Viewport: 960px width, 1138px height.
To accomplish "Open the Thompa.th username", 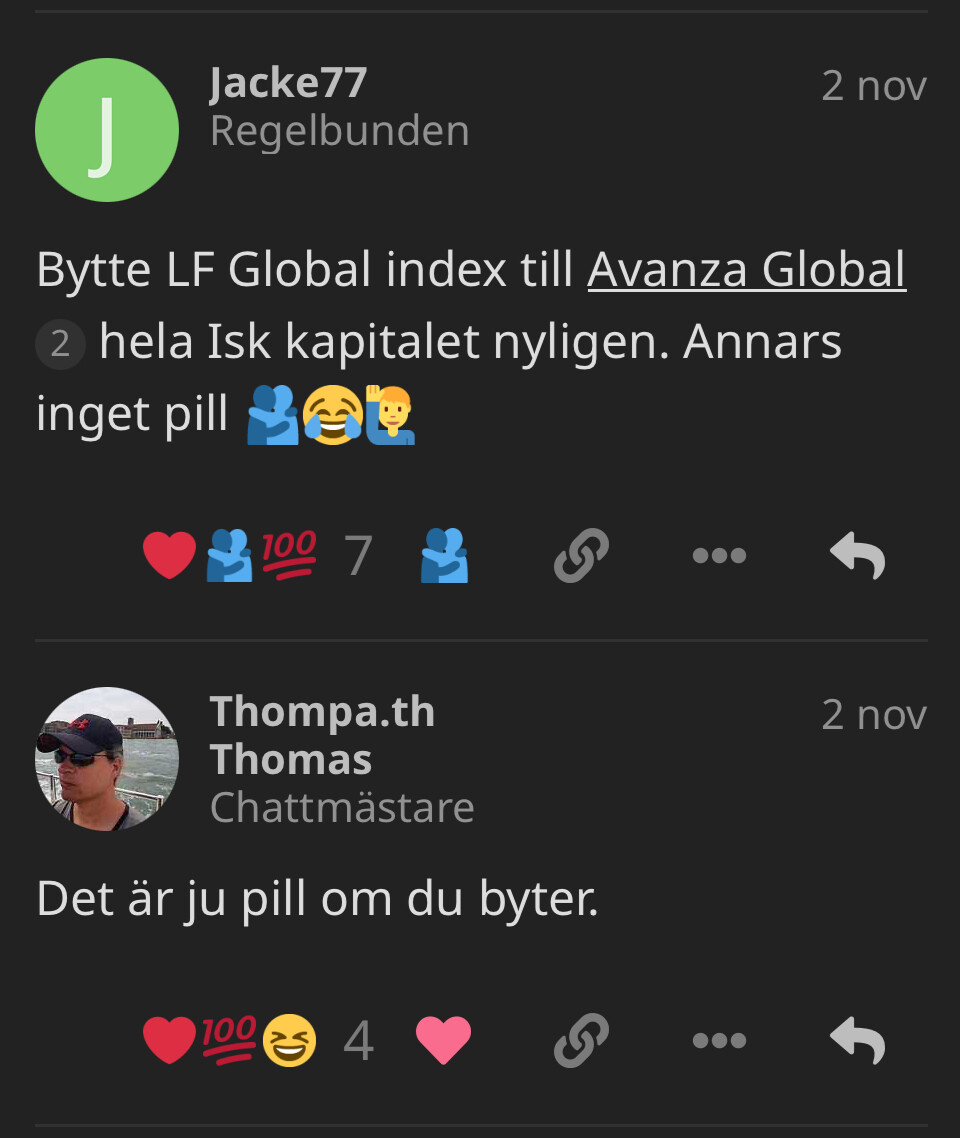I will click(x=322, y=712).
